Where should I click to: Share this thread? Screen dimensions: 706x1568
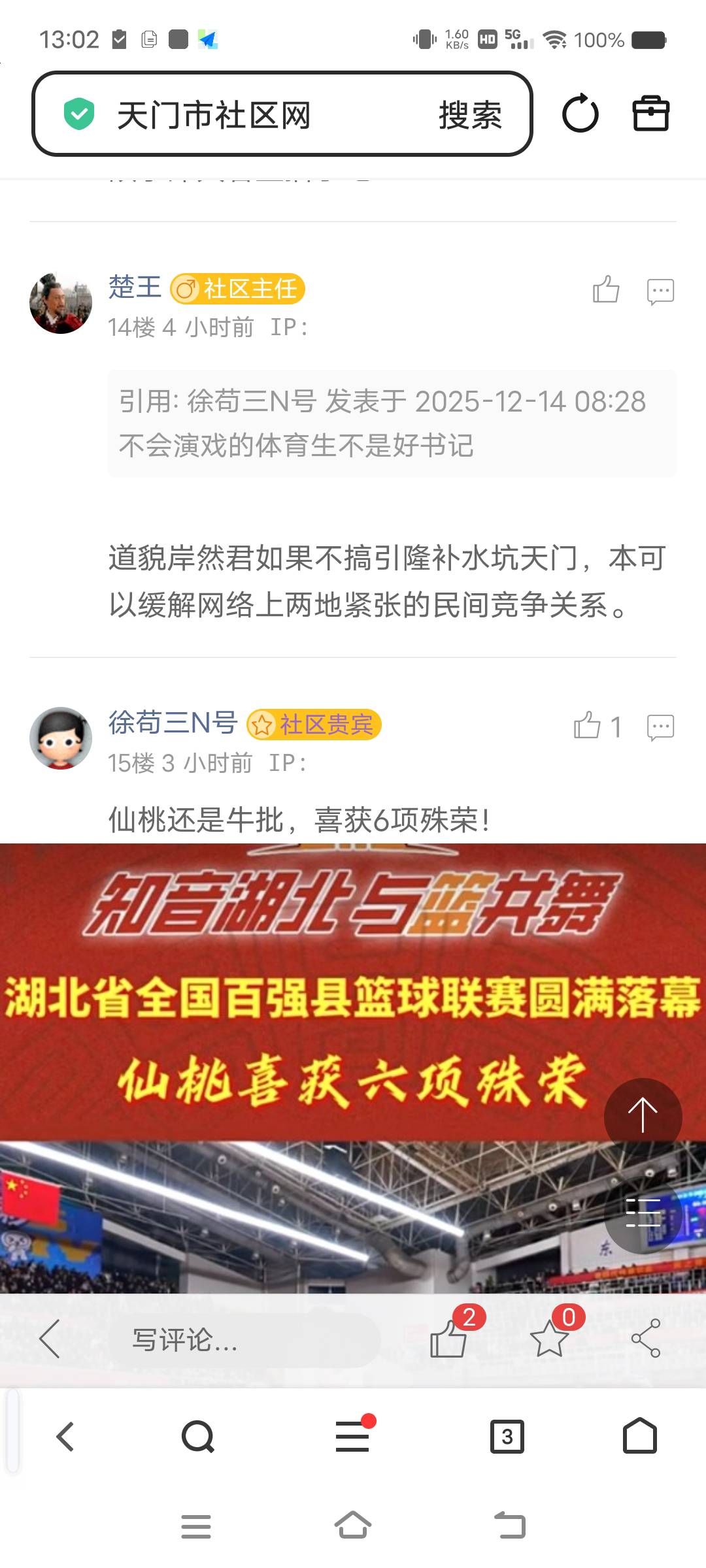point(646,1339)
